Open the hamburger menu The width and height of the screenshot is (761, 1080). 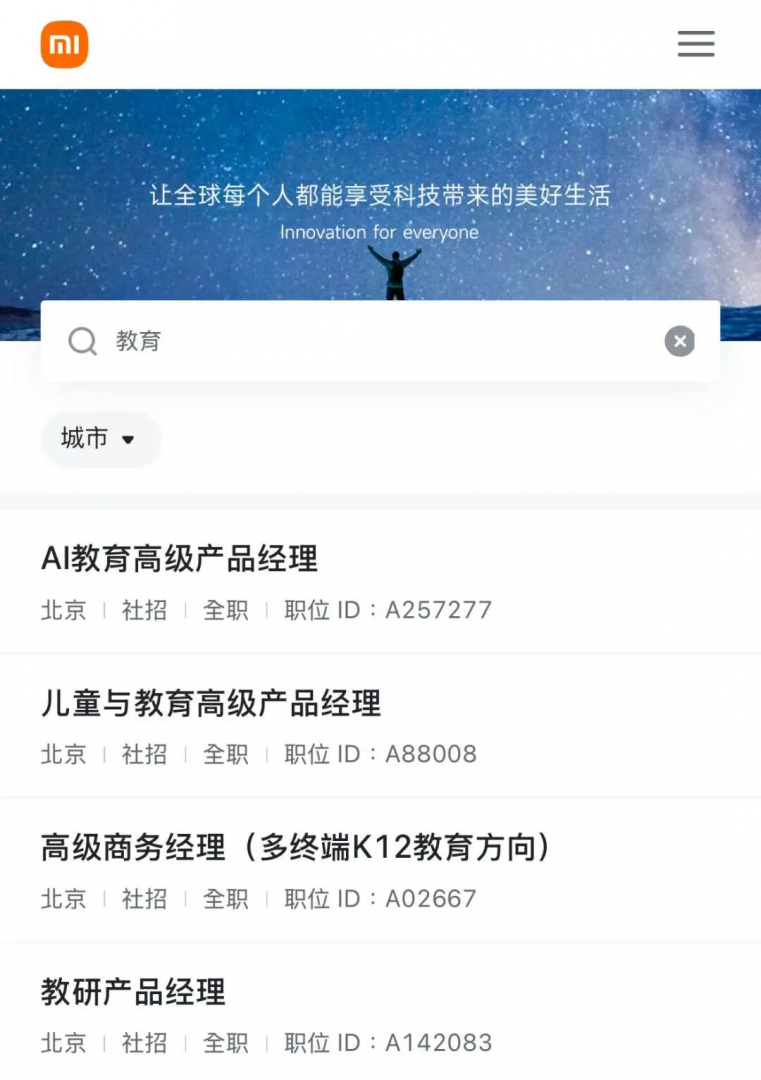[x=695, y=44]
